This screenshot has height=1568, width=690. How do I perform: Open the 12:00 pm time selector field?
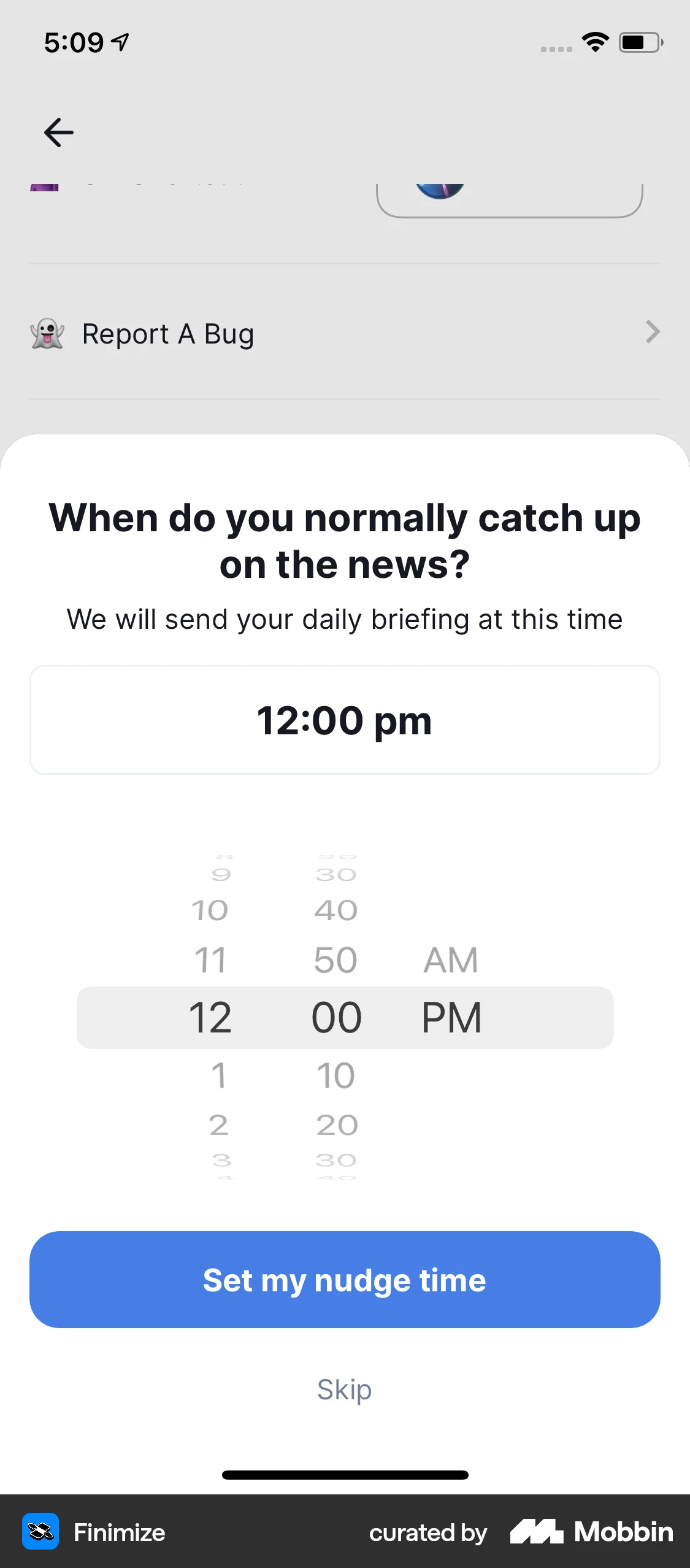point(345,719)
